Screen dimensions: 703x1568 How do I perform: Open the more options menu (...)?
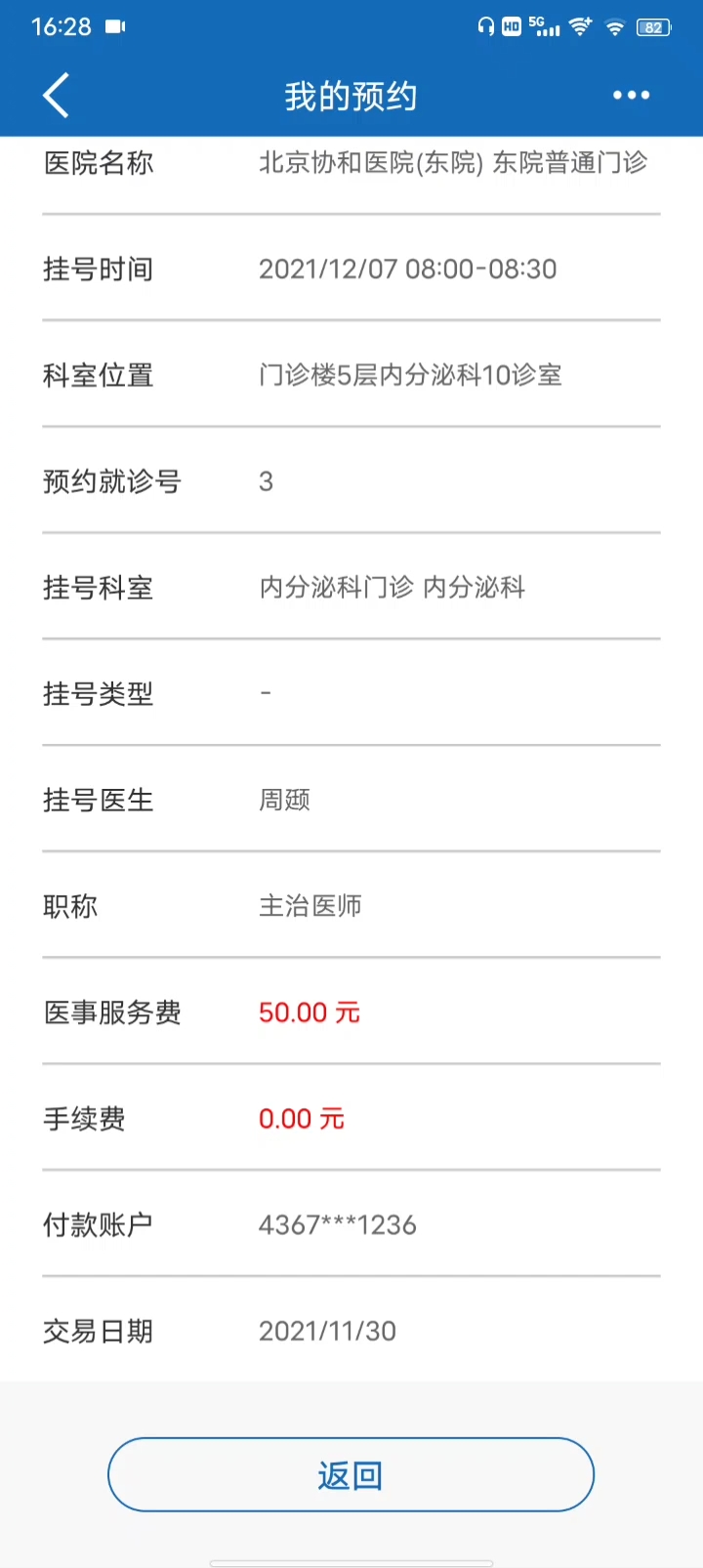click(x=631, y=95)
